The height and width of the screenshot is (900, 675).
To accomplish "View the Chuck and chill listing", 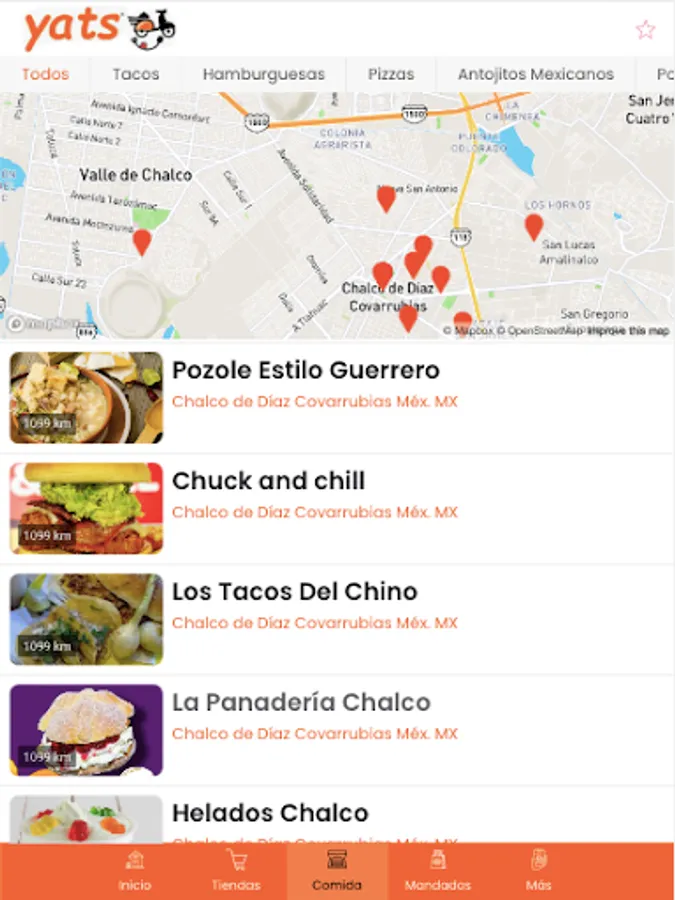I will pos(268,481).
